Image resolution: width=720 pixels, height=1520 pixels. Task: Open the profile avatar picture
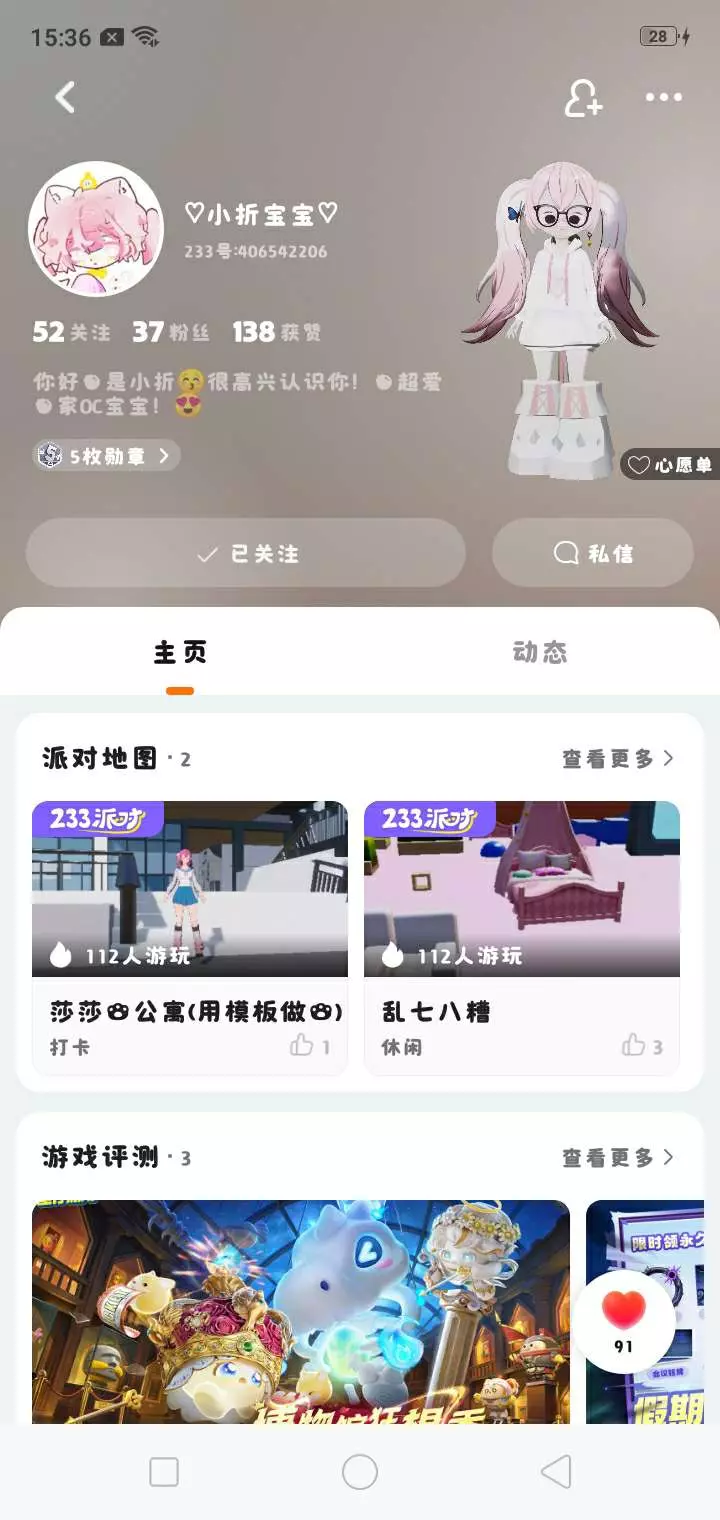96,230
